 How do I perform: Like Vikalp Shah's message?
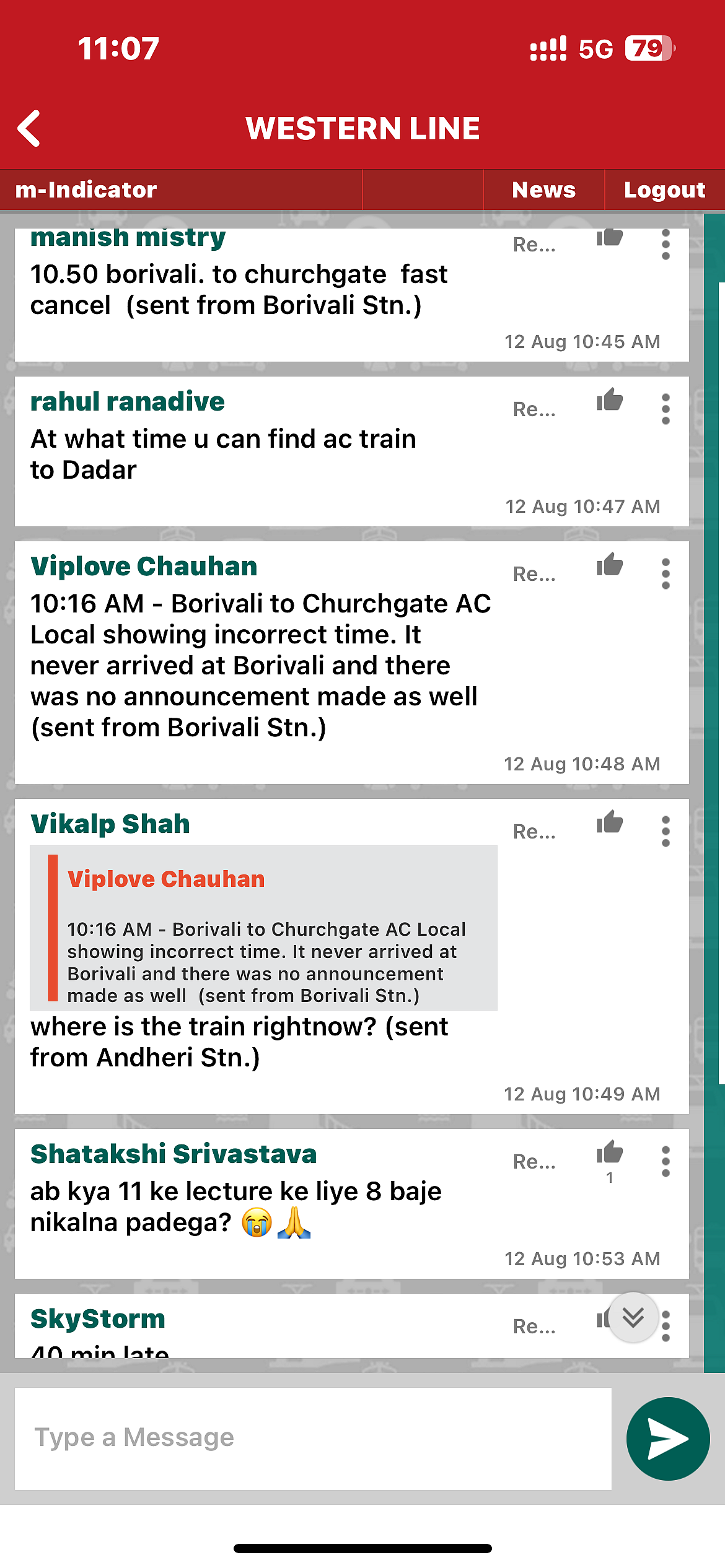point(610,823)
